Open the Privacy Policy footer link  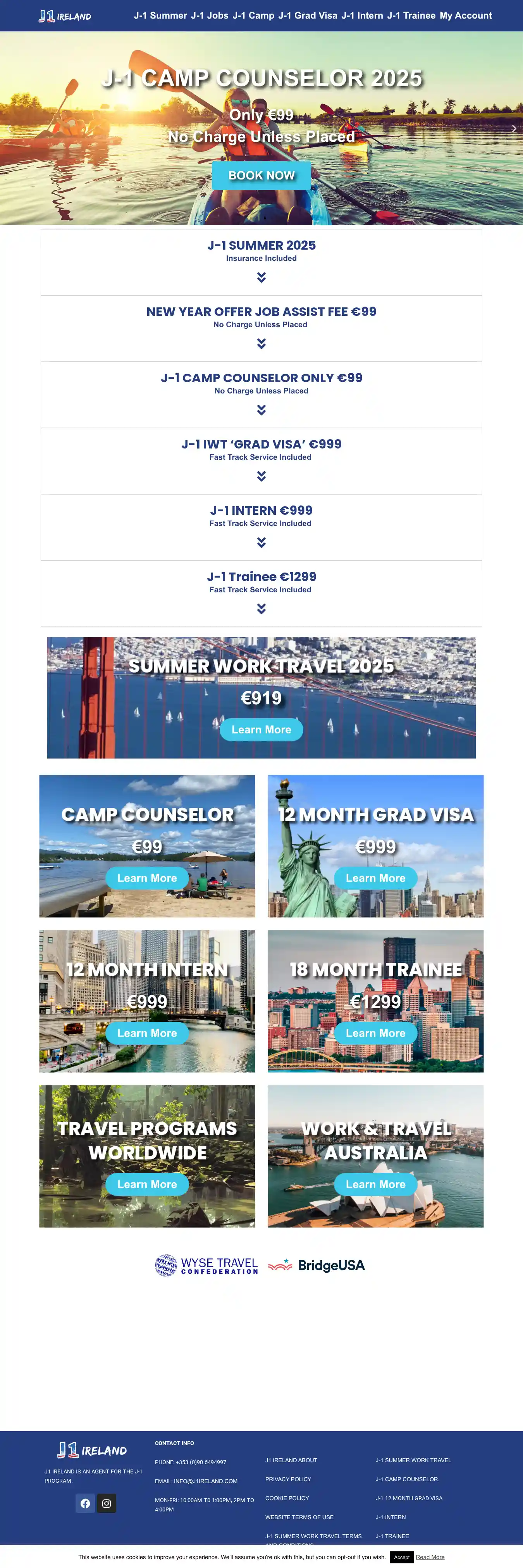coord(287,1479)
